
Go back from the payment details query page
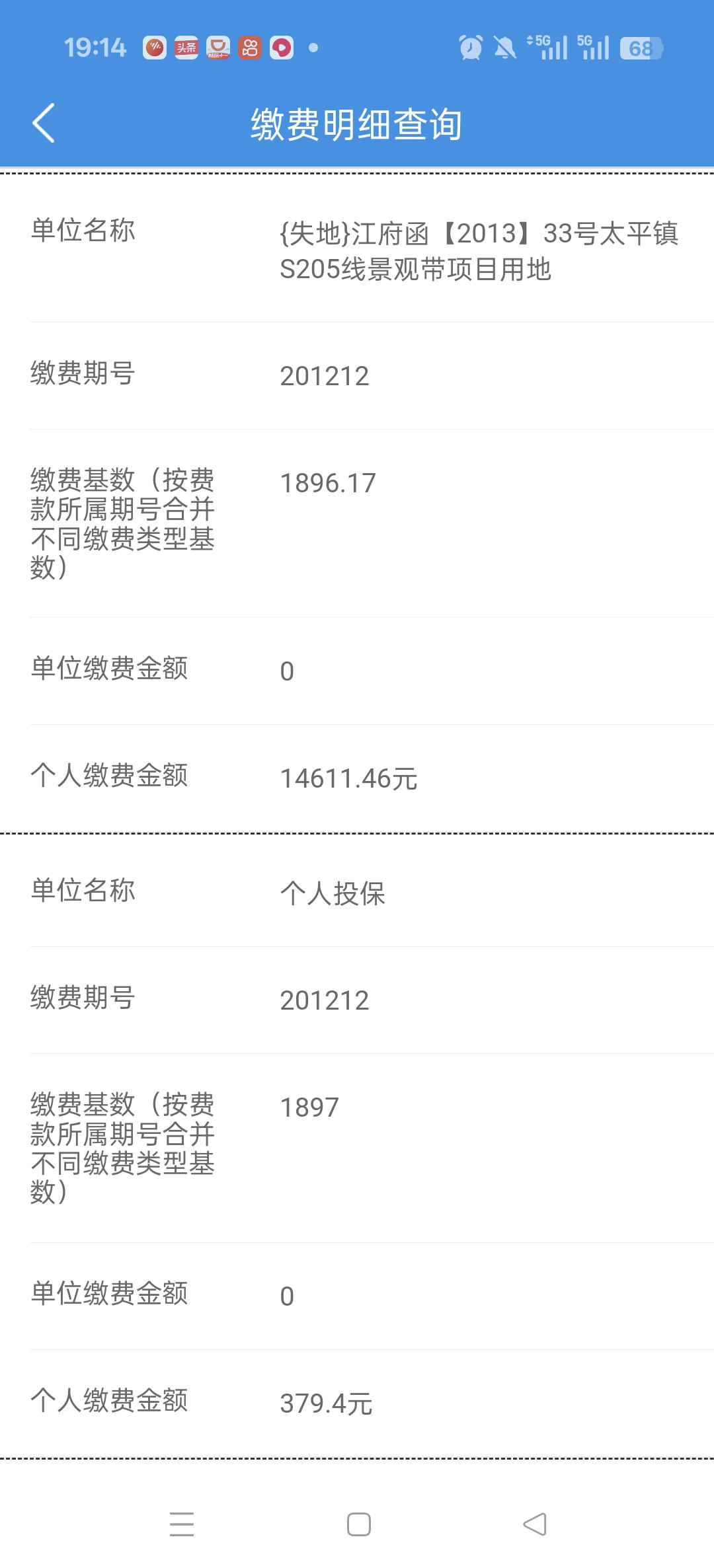pyautogui.click(x=44, y=123)
